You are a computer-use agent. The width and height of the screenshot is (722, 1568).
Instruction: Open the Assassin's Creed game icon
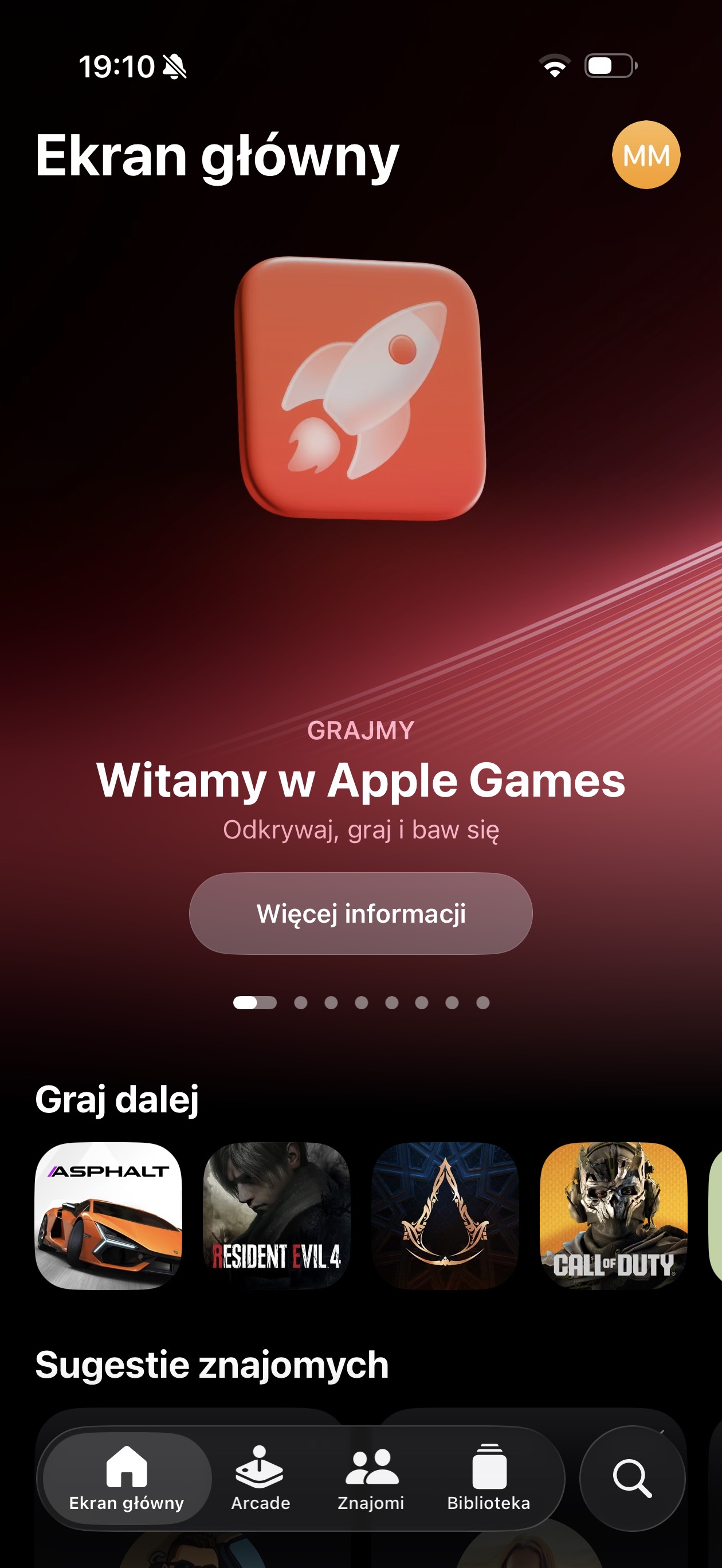point(445,1216)
